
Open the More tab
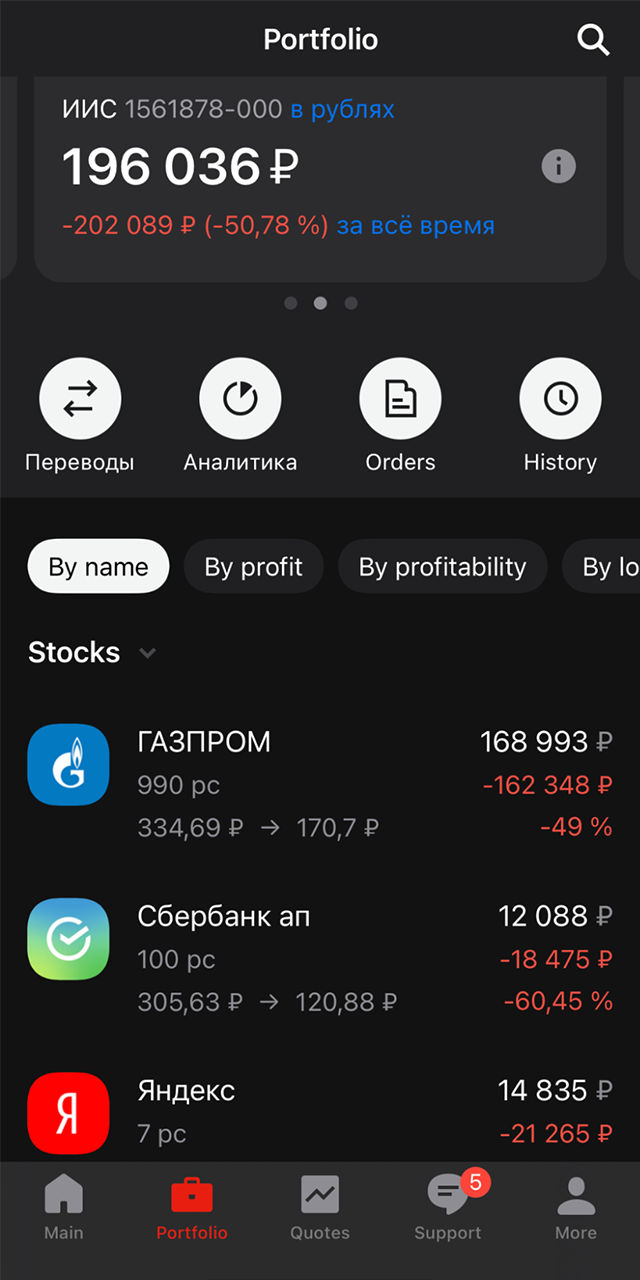(x=576, y=1207)
